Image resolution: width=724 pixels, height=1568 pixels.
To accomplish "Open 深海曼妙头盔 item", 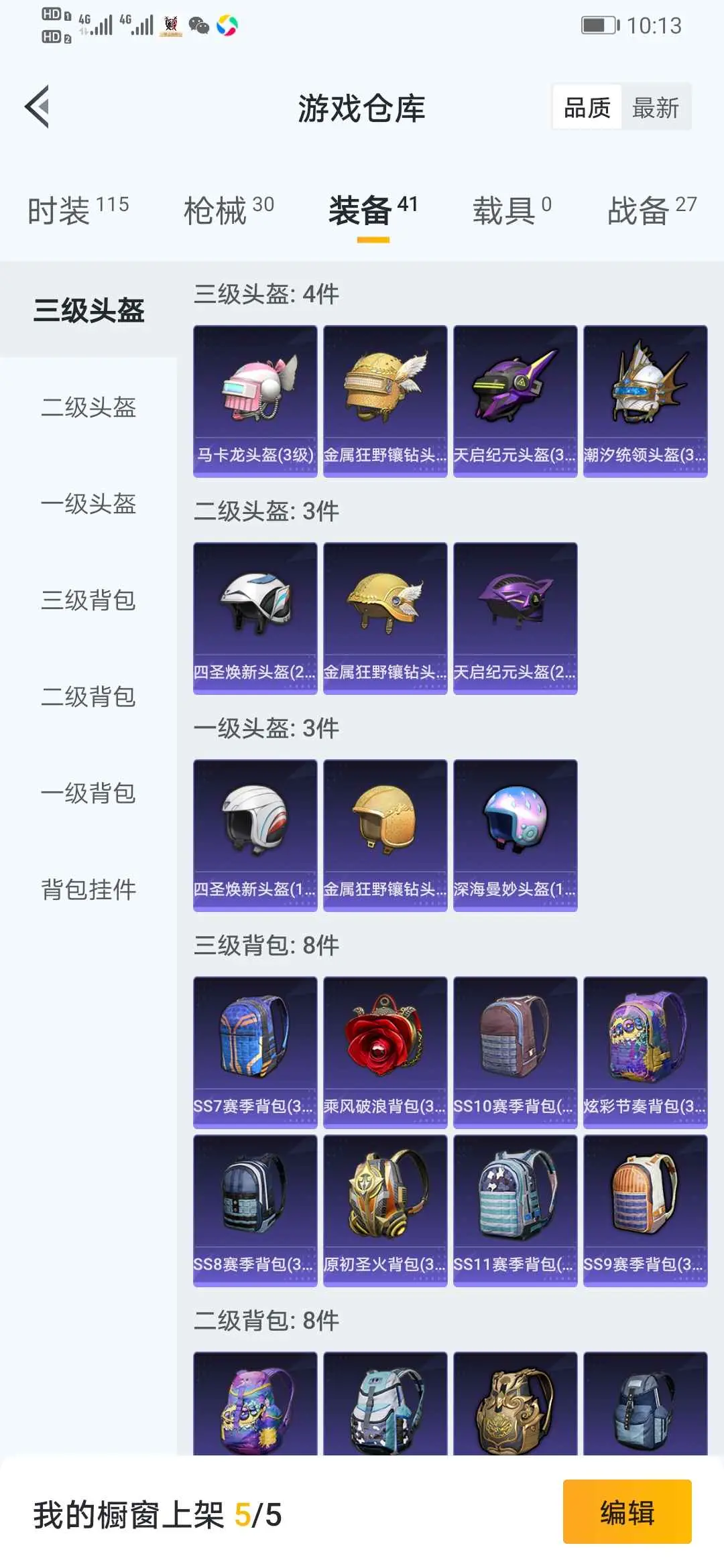I will 516,836.
